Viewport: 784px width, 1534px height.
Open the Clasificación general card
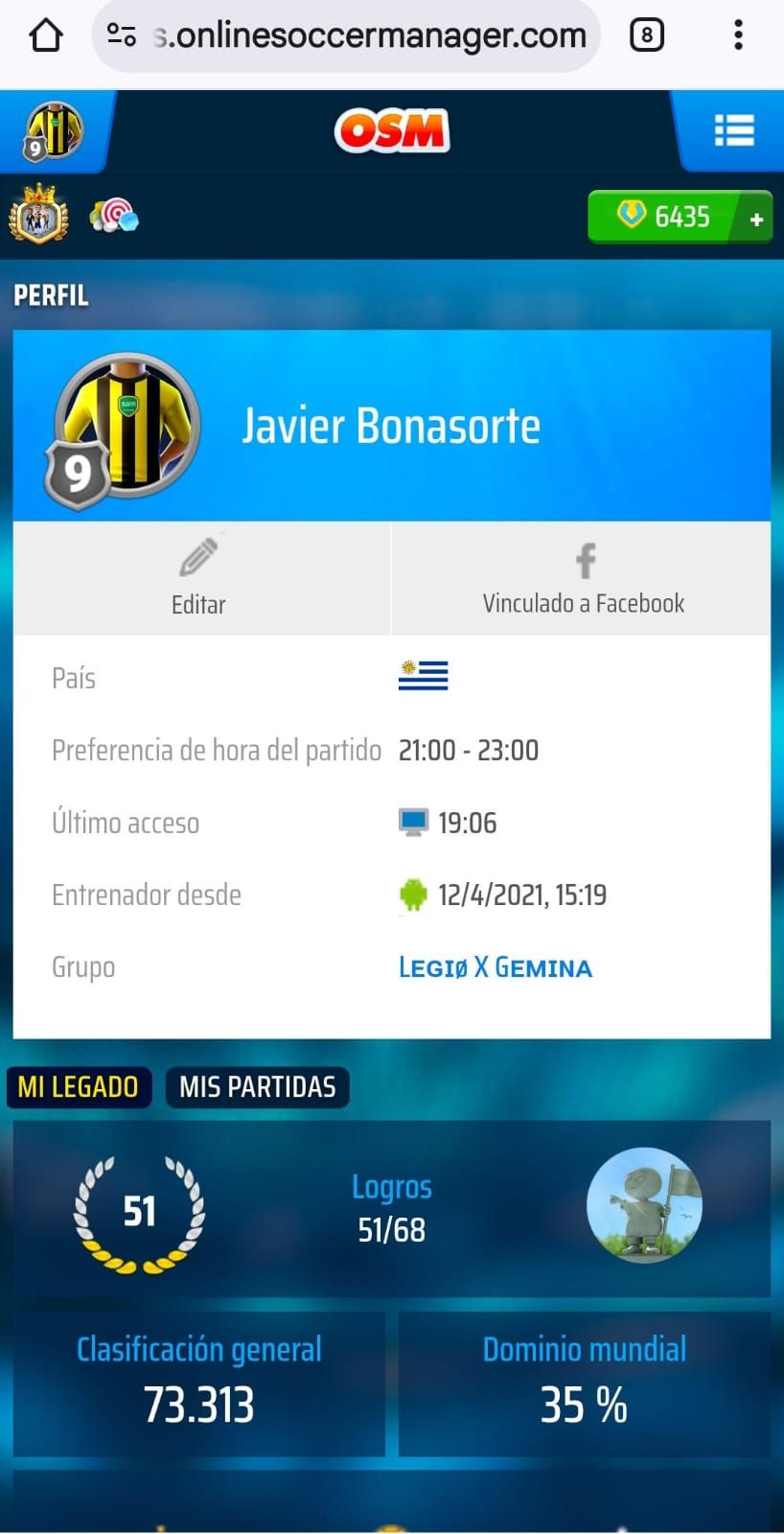click(x=199, y=1383)
